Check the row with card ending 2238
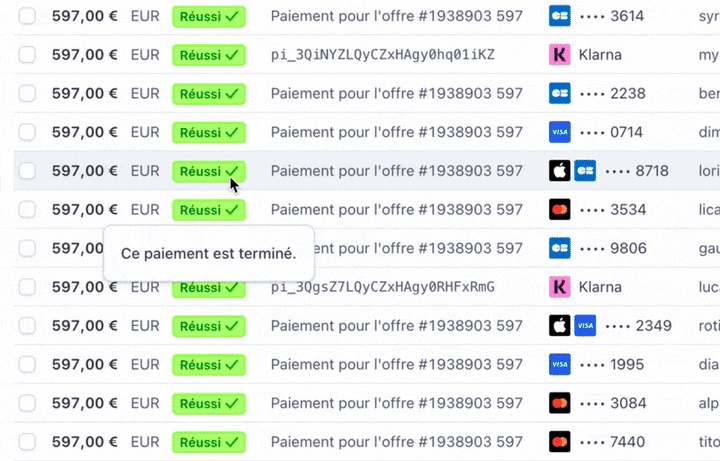This screenshot has height=461, width=720. click(27, 93)
